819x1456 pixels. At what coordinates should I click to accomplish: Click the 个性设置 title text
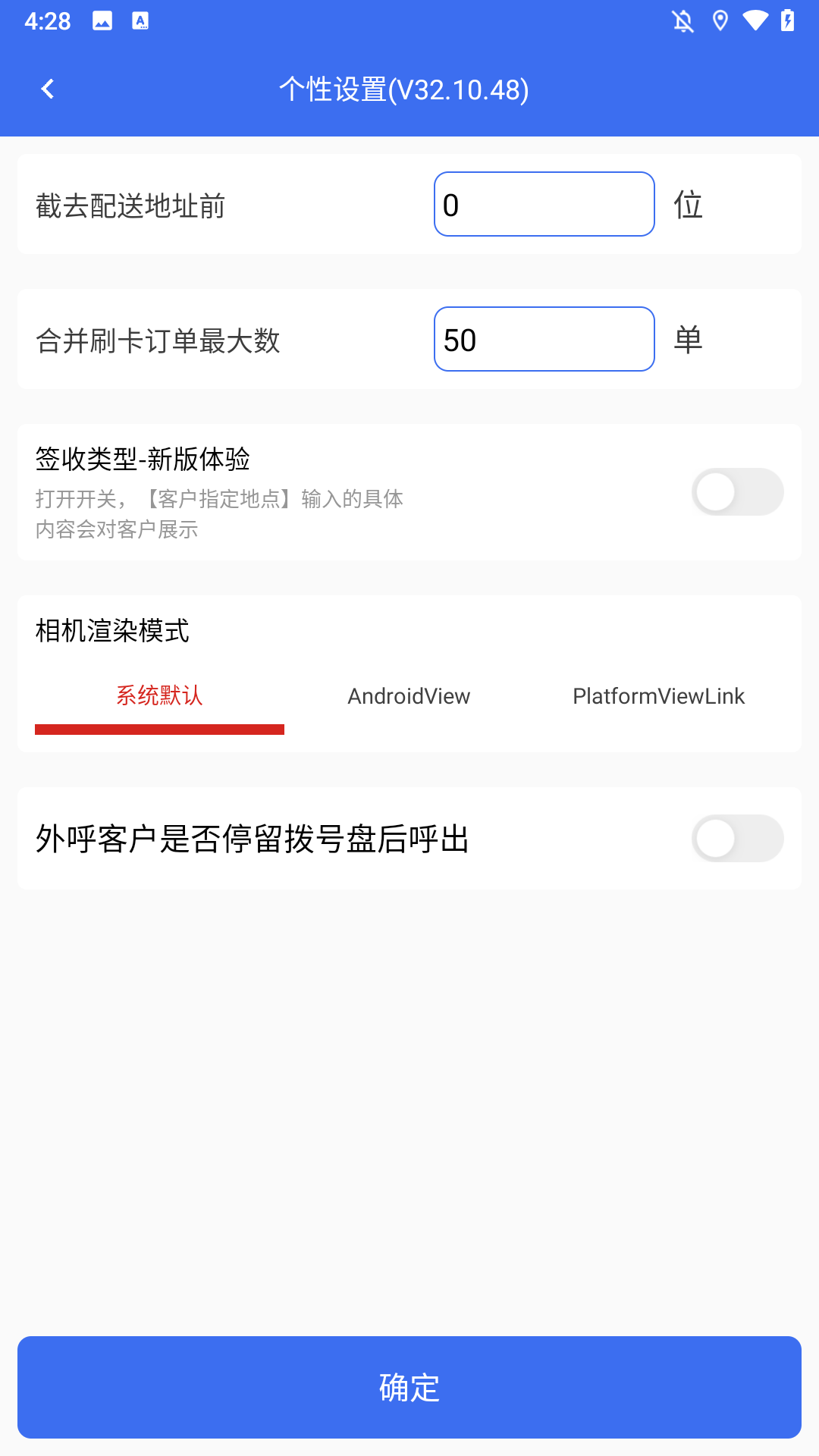point(404,88)
